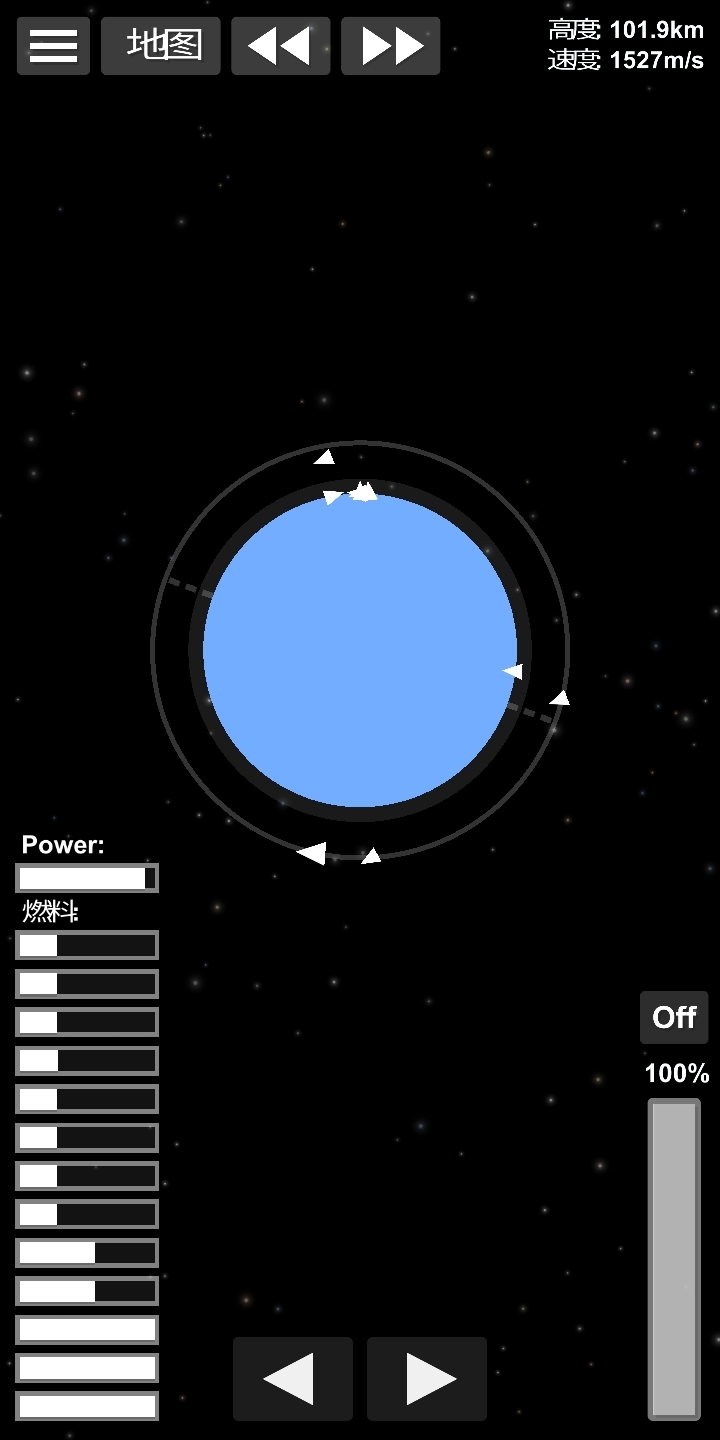720x1440 pixels.
Task: Set throttle on the vertical slider
Action: 674,1258
